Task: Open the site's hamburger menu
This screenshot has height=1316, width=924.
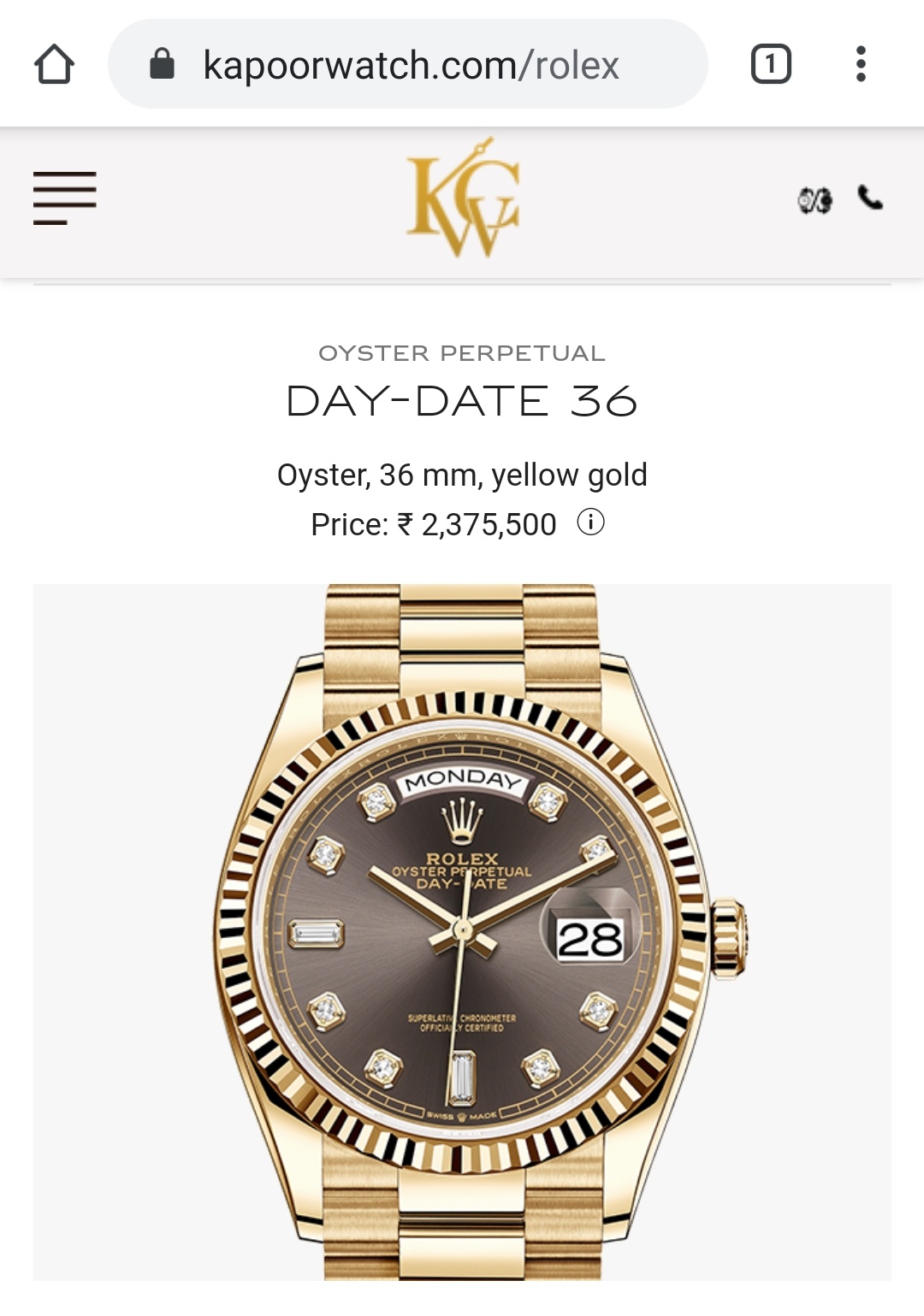Action: [x=64, y=198]
